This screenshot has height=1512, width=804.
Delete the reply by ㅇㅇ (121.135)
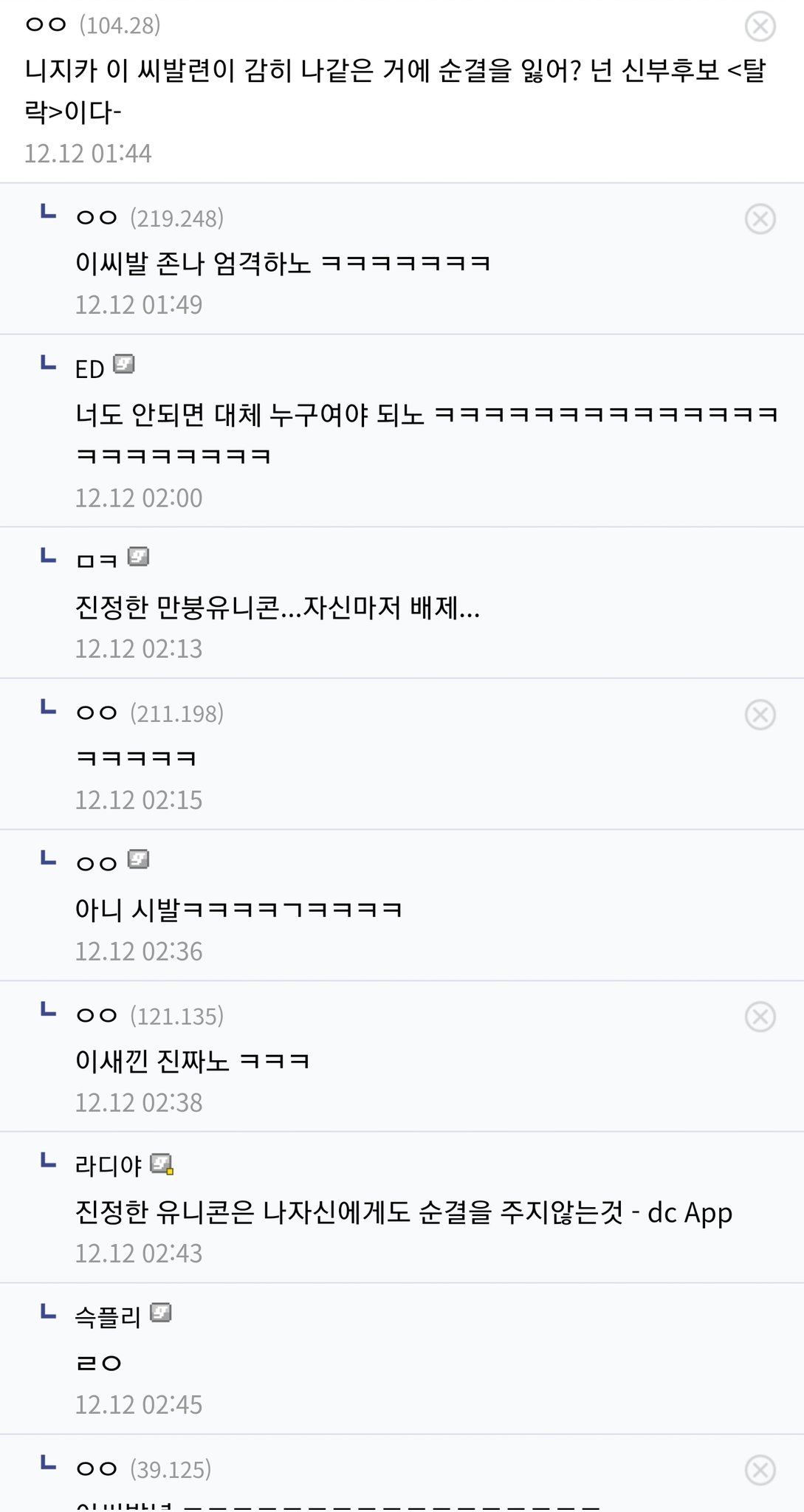(x=760, y=1017)
